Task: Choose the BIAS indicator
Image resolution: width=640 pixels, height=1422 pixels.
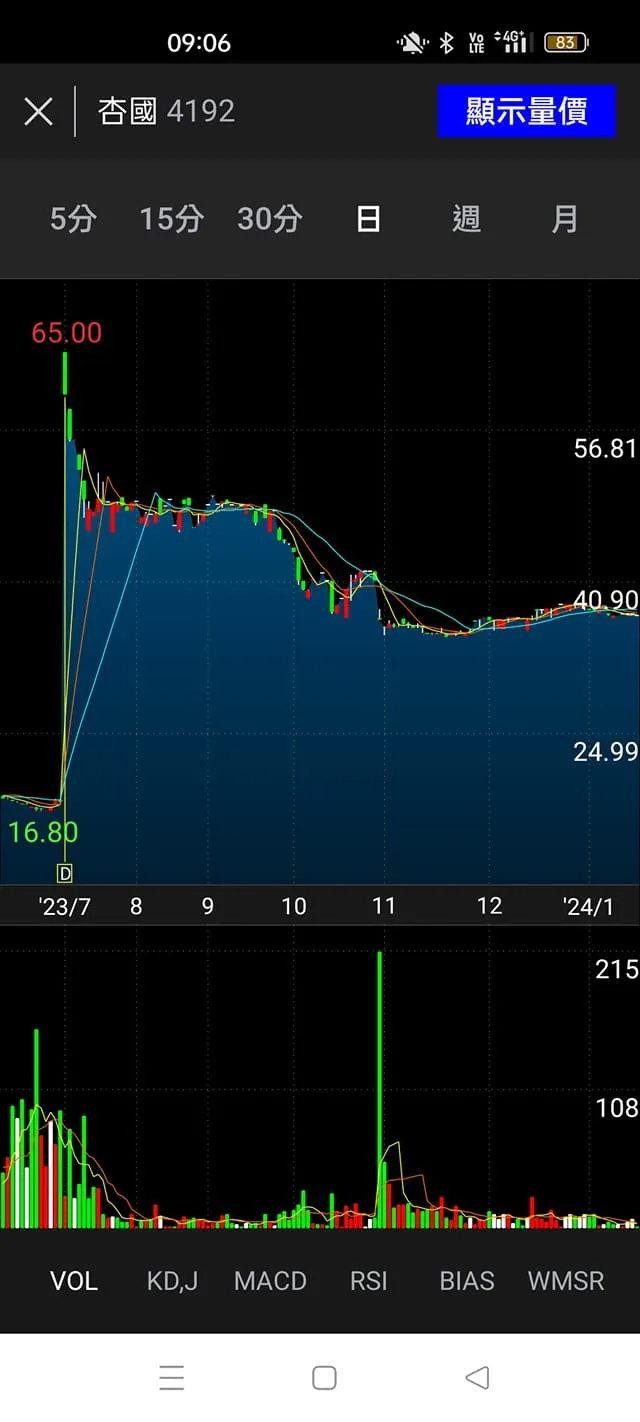Action: point(467,1281)
